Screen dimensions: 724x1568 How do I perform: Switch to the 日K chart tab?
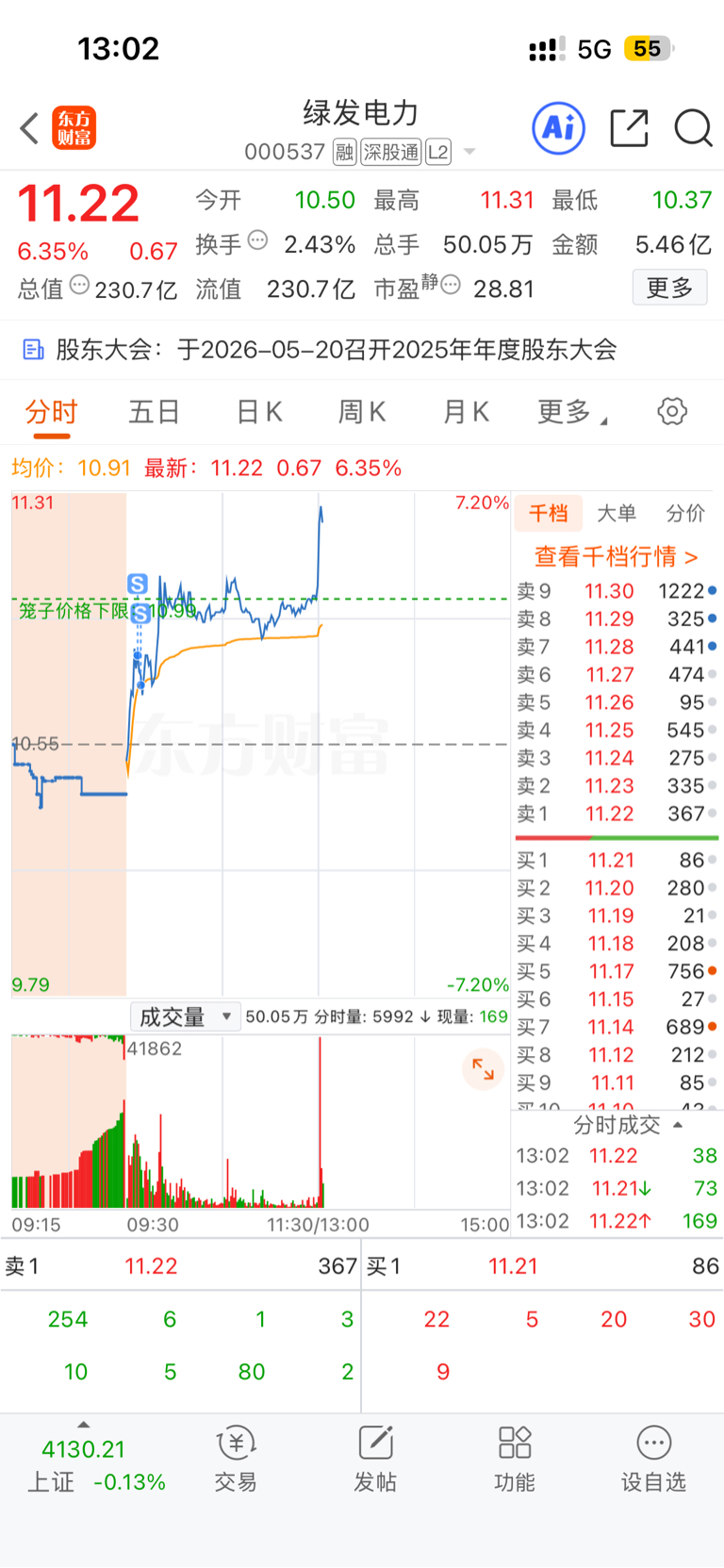(x=259, y=412)
